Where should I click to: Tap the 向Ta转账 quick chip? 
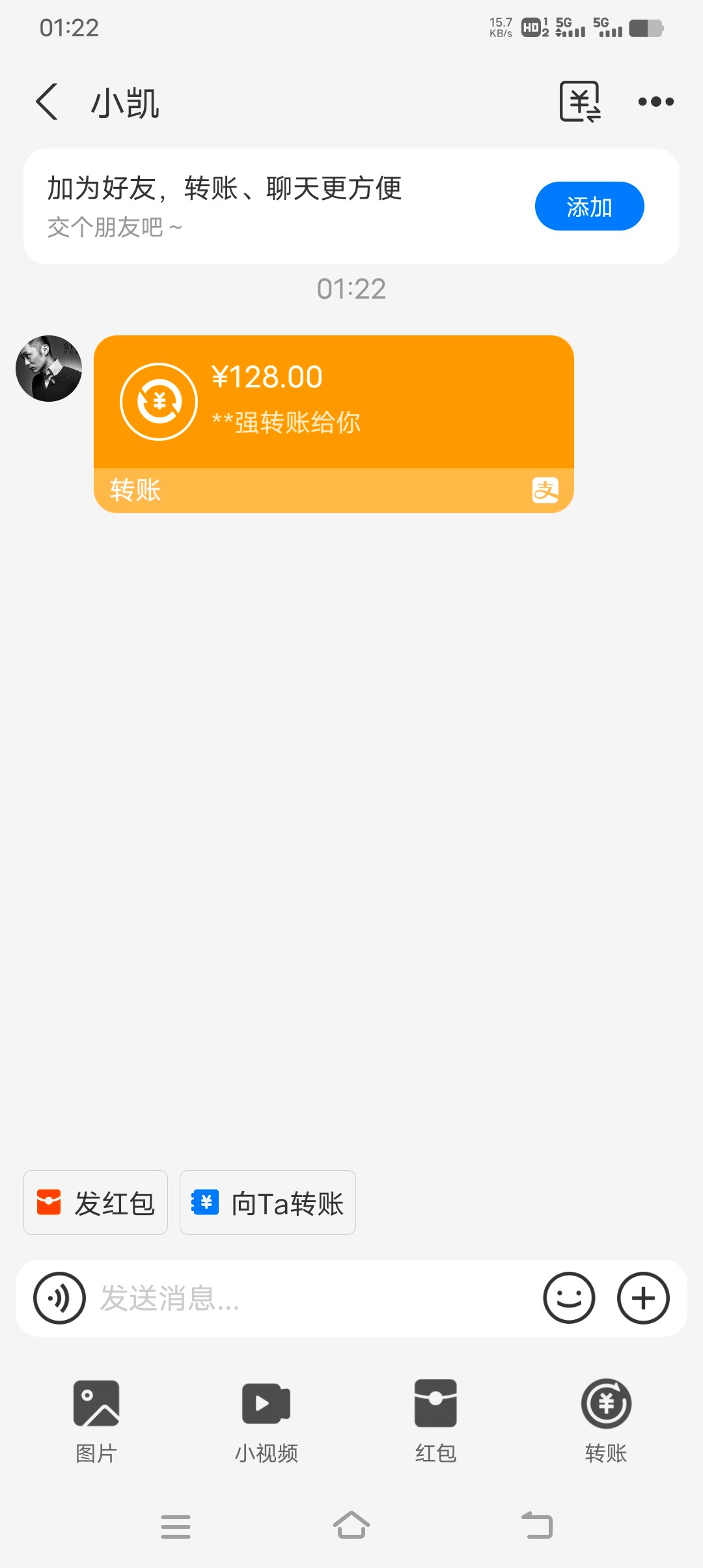point(268,1203)
